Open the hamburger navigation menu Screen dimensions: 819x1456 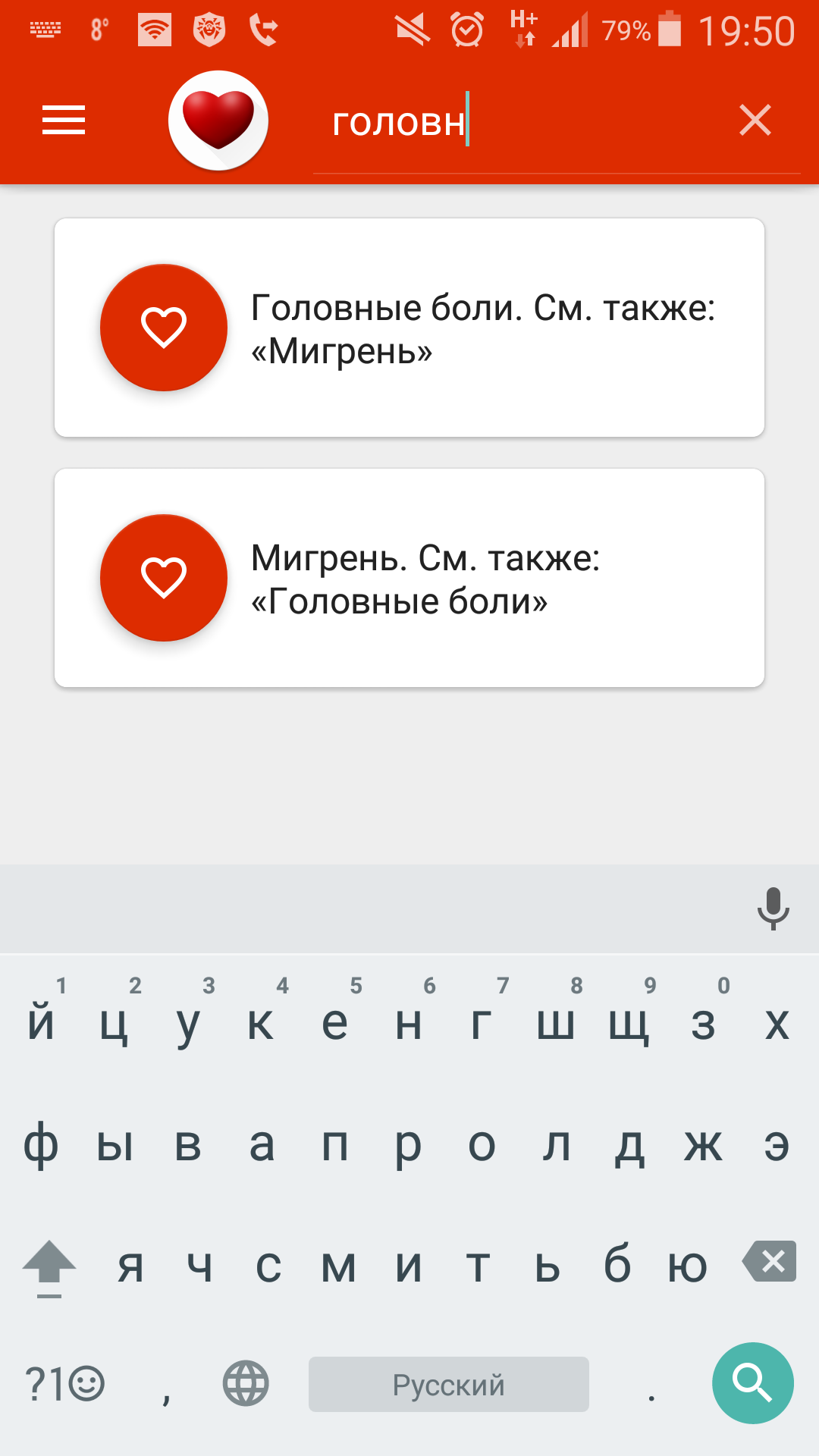point(64,121)
